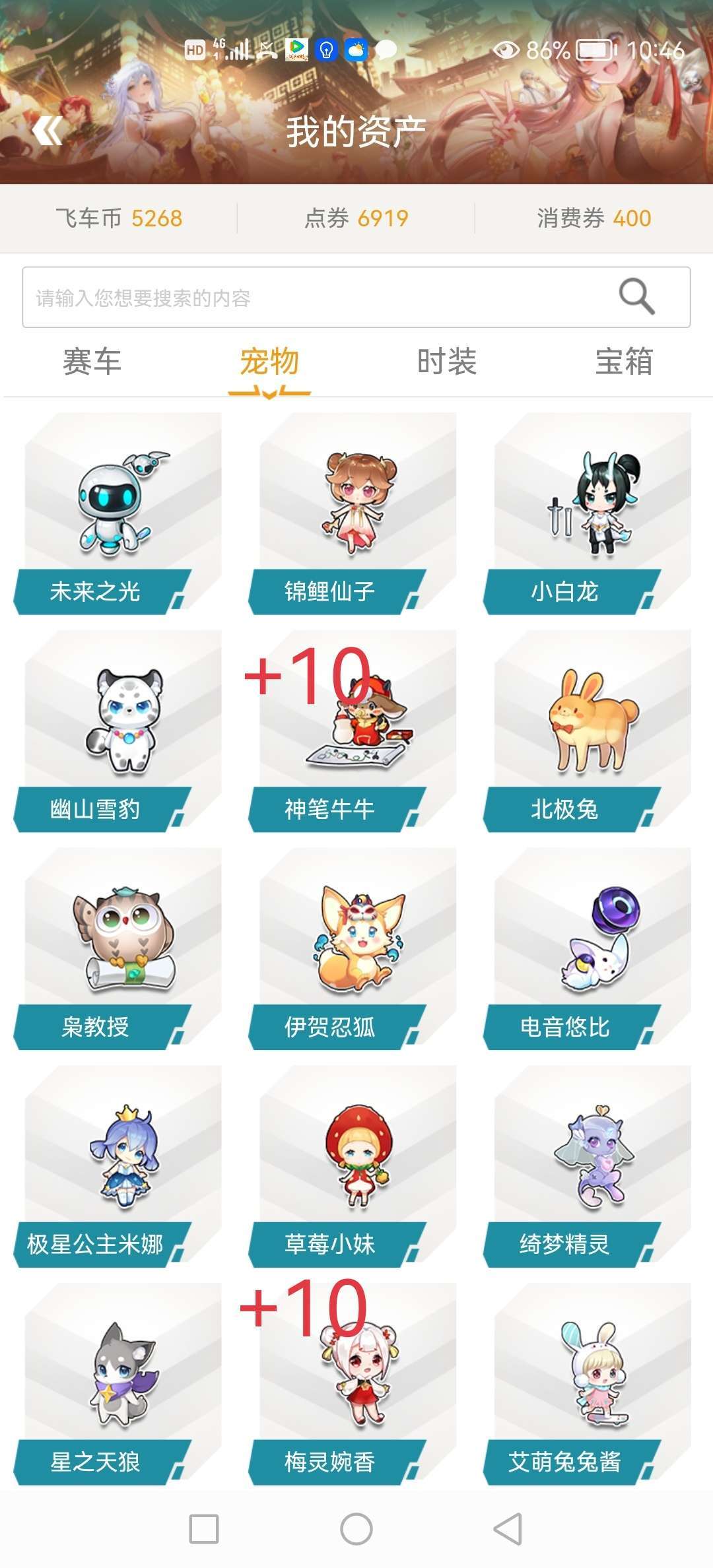Image resolution: width=713 pixels, height=1568 pixels.
Task: Select the 宠物 tab
Action: pos(269,362)
